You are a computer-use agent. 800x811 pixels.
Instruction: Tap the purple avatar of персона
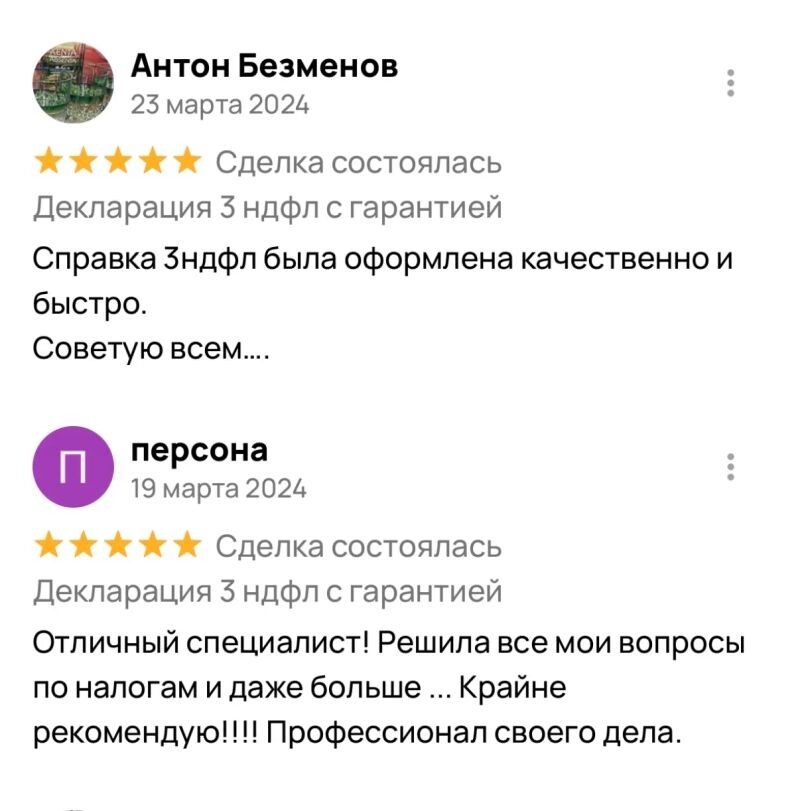point(73,467)
